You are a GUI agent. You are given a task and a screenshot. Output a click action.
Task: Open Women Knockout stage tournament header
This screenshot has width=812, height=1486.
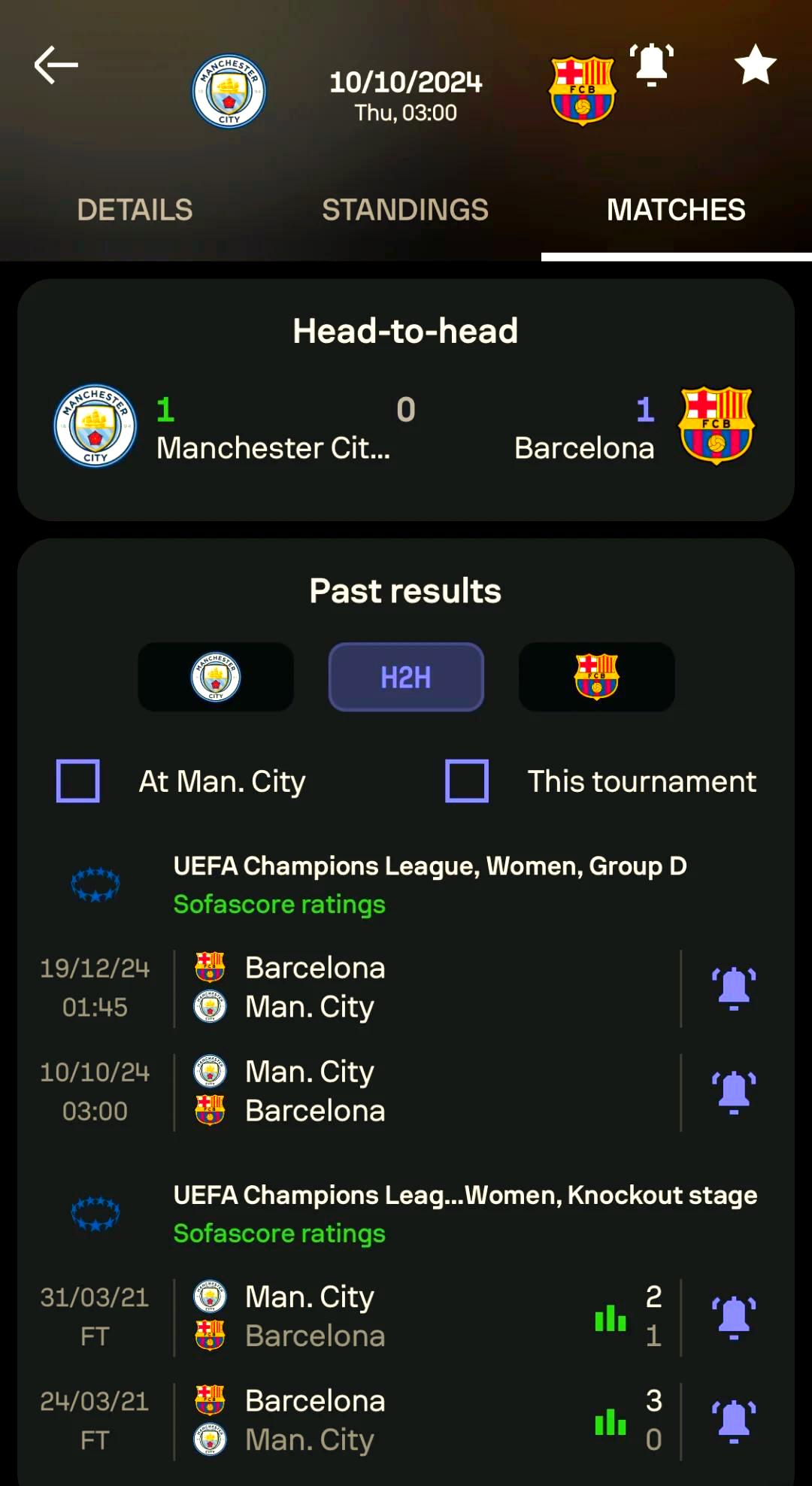pyautogui.click(x=465, y=1196)
